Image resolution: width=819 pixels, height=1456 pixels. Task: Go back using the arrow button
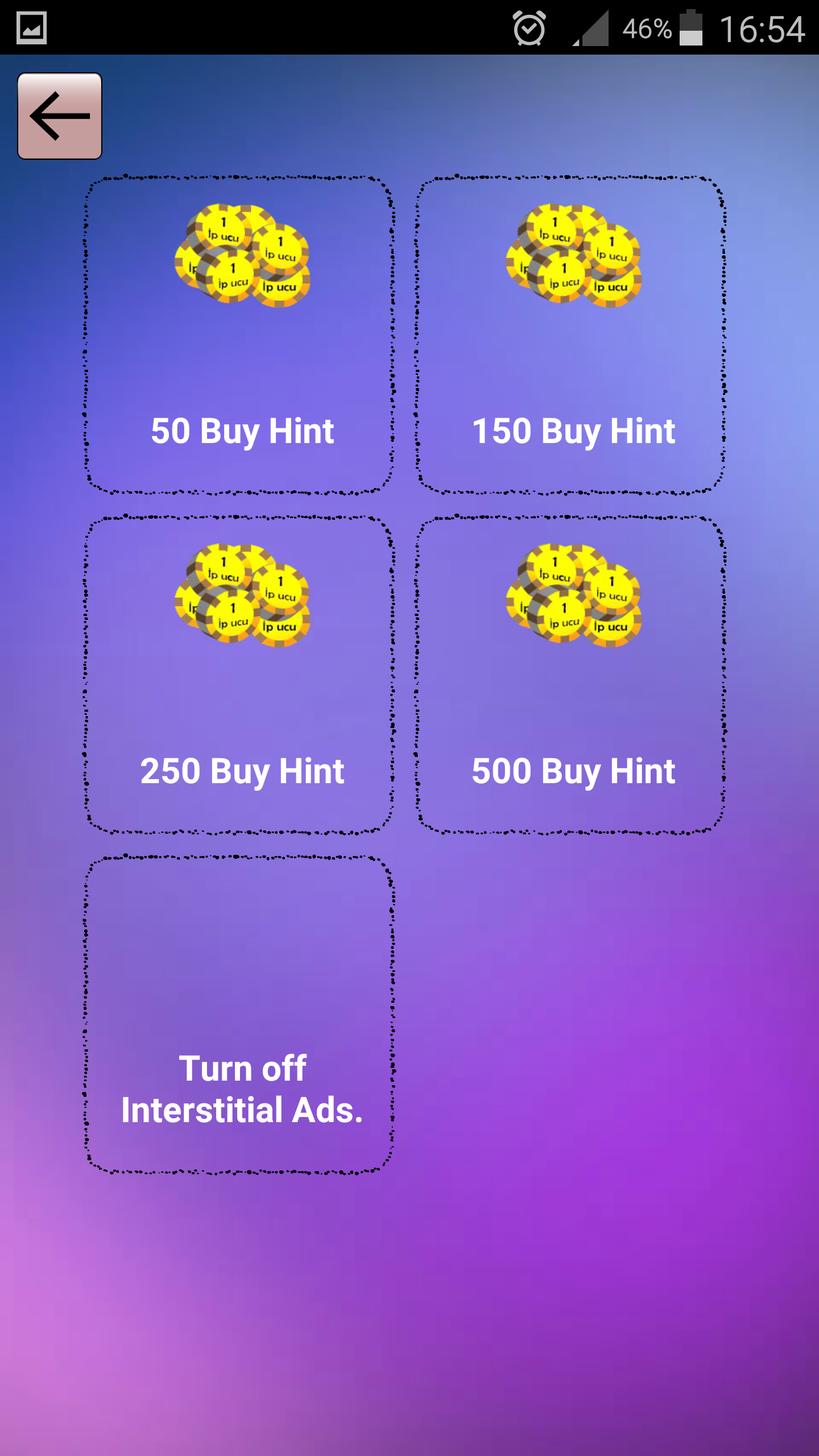[60, 116]
